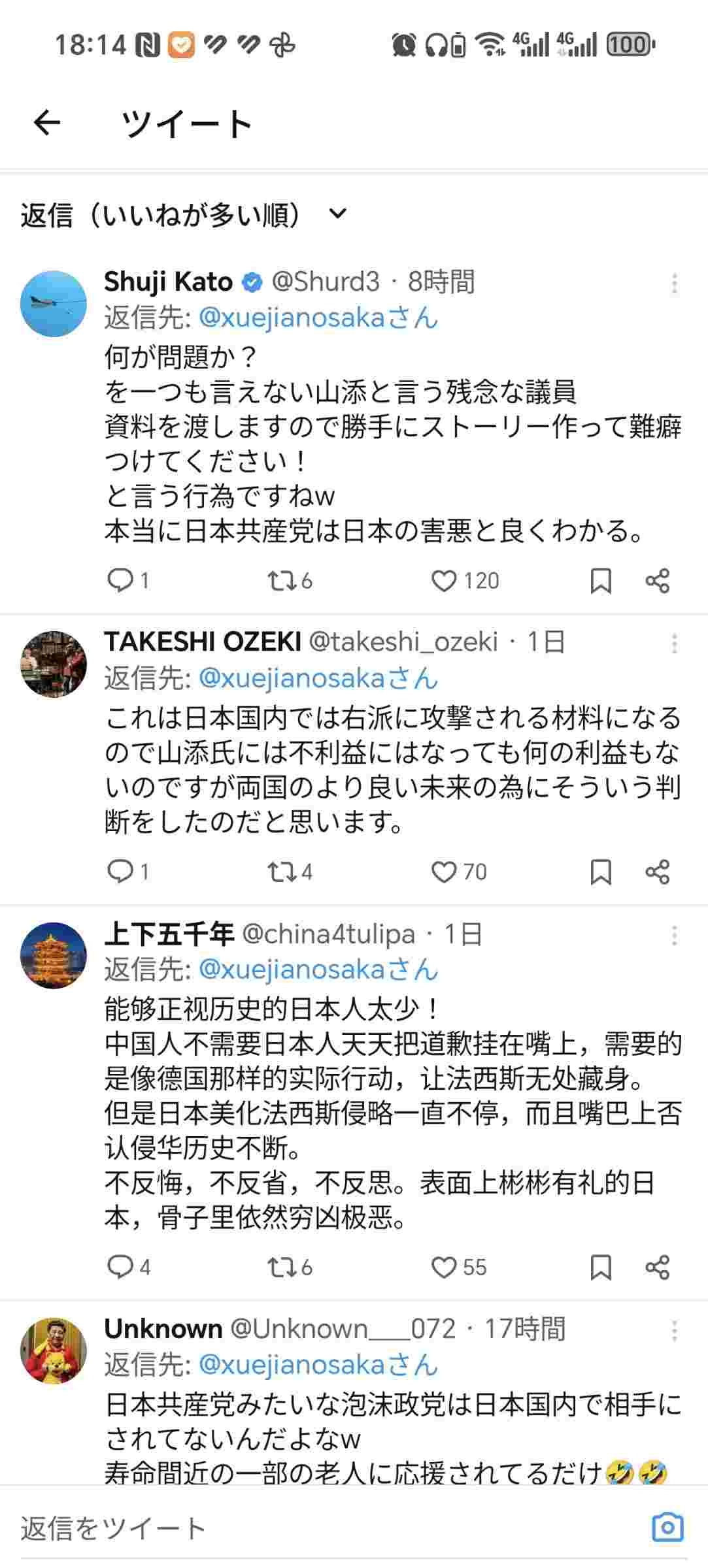Retweet Shuji Kato's reply

coord(282,581)
